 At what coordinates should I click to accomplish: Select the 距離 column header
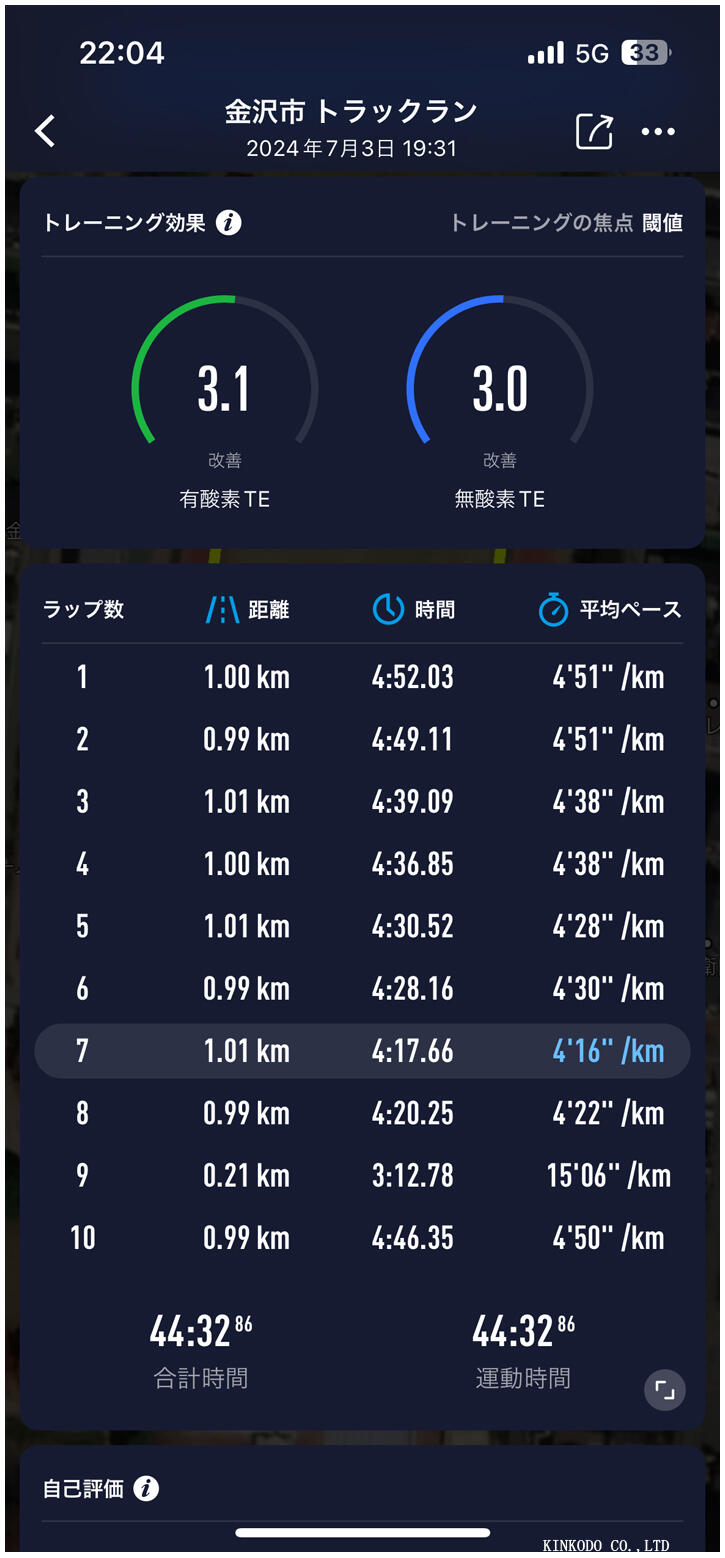pos(248,609)
